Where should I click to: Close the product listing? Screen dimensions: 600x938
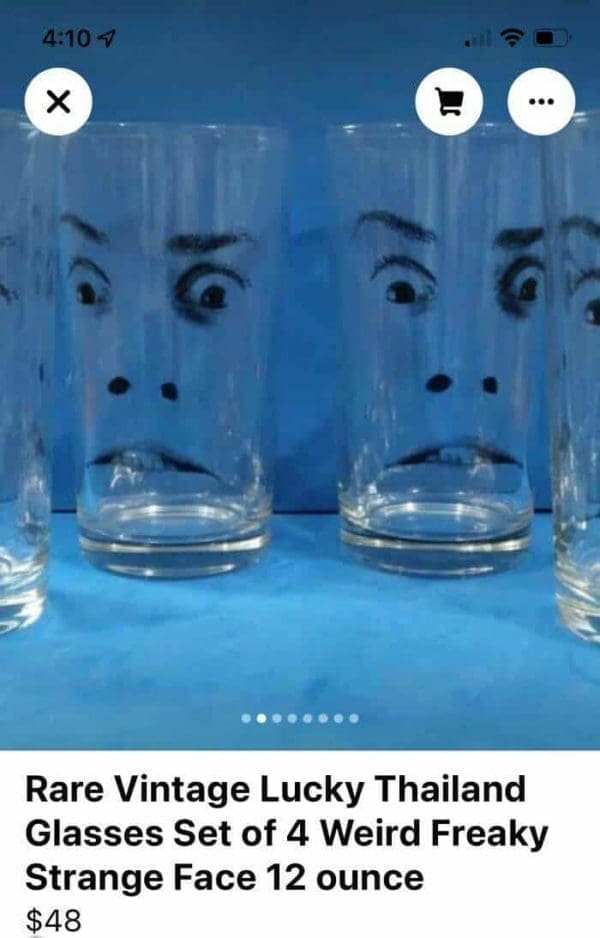point(59,102)
